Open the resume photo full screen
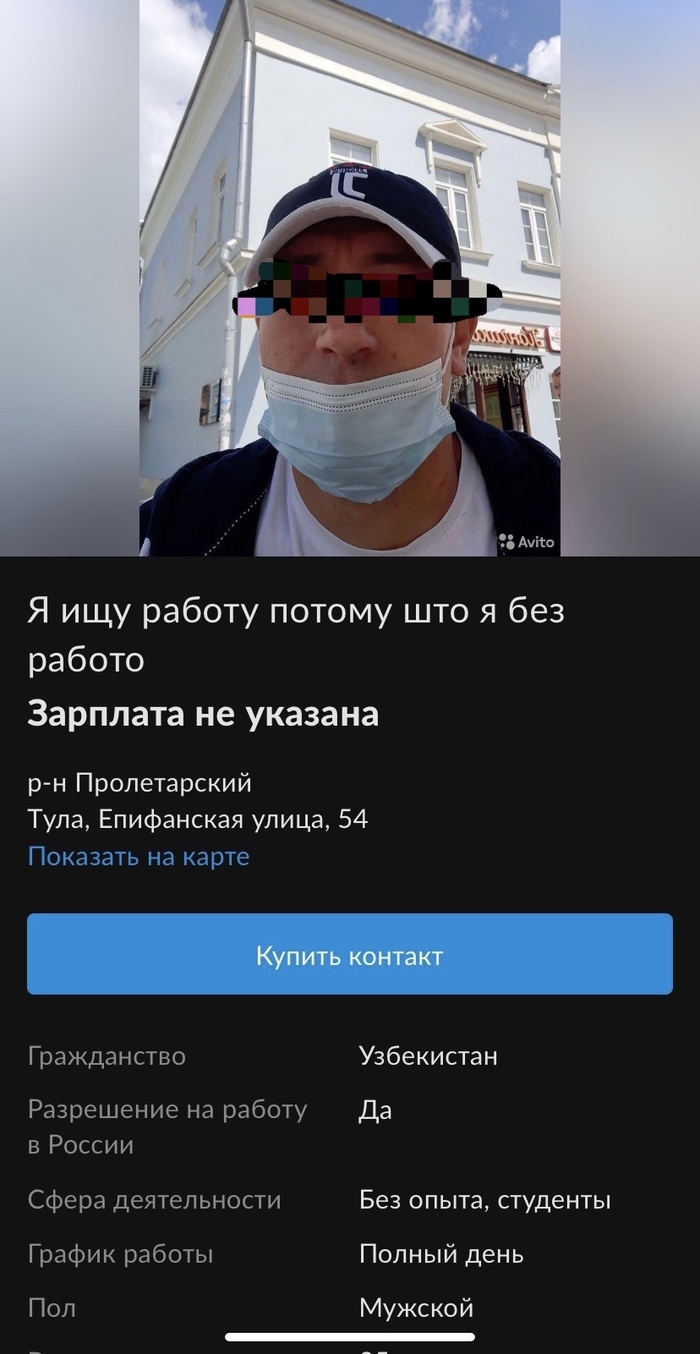The width and height of the screenshot is (700, 1354). [349, 277]
